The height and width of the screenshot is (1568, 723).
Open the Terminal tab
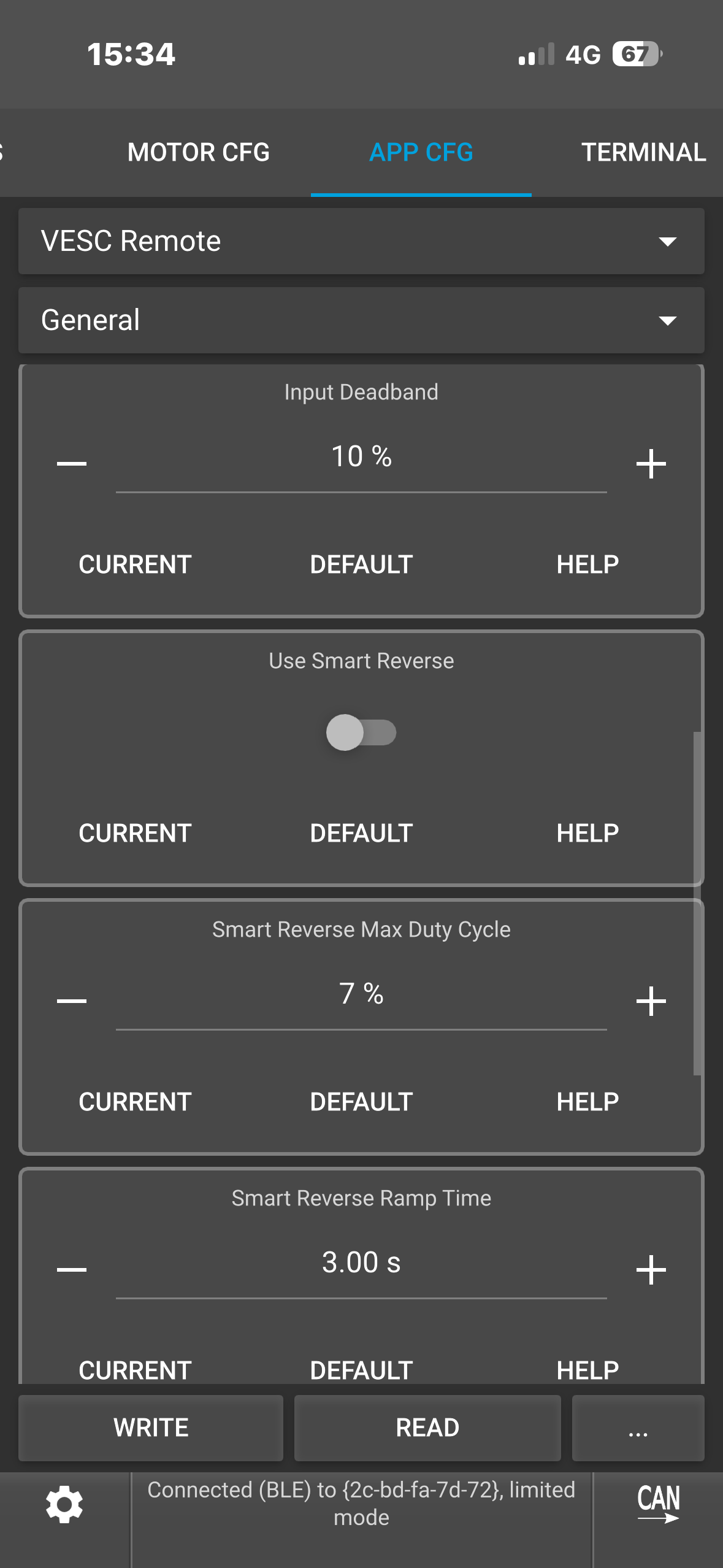pyautogui.click(x=643, y=152)
